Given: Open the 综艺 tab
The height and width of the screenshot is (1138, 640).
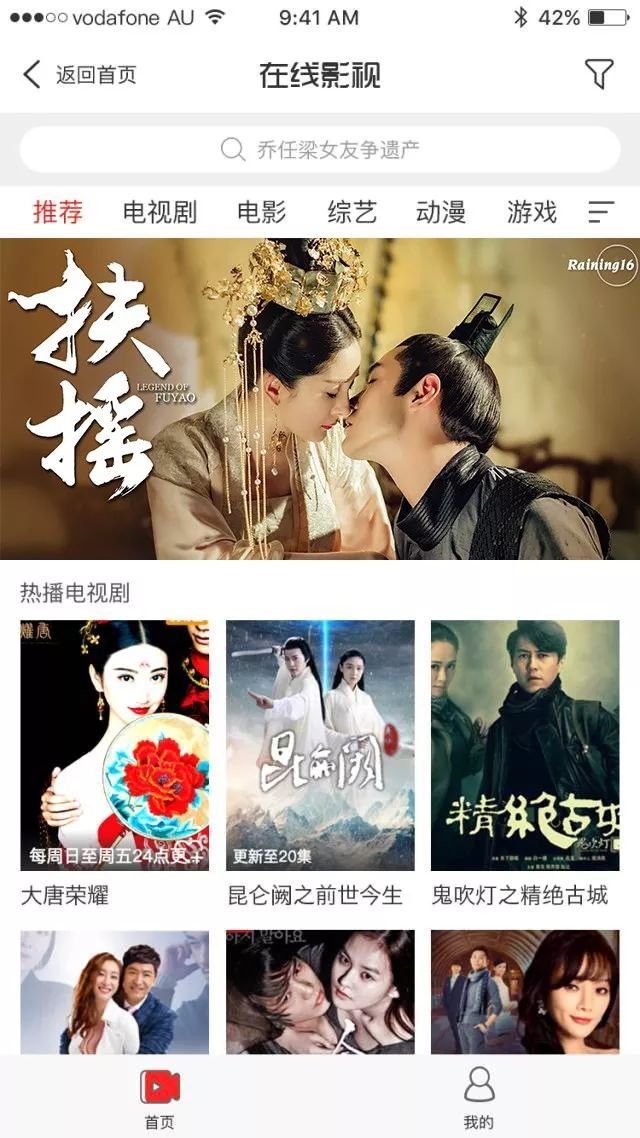Looking at the screenshot, I should tap(352, 212).
